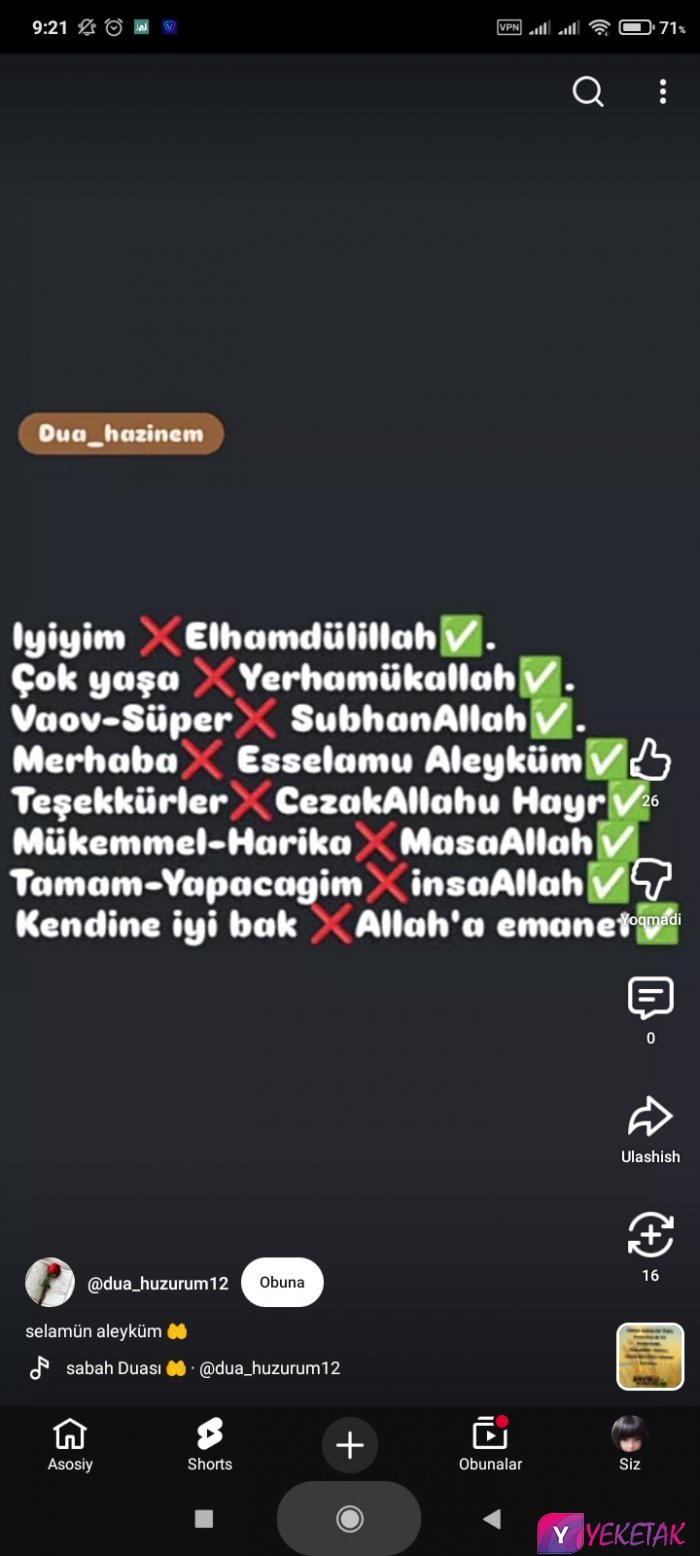Open @dua_huzurum12 channel avatar
This screenshot has width=700, height=1556.
[50, 1282]
